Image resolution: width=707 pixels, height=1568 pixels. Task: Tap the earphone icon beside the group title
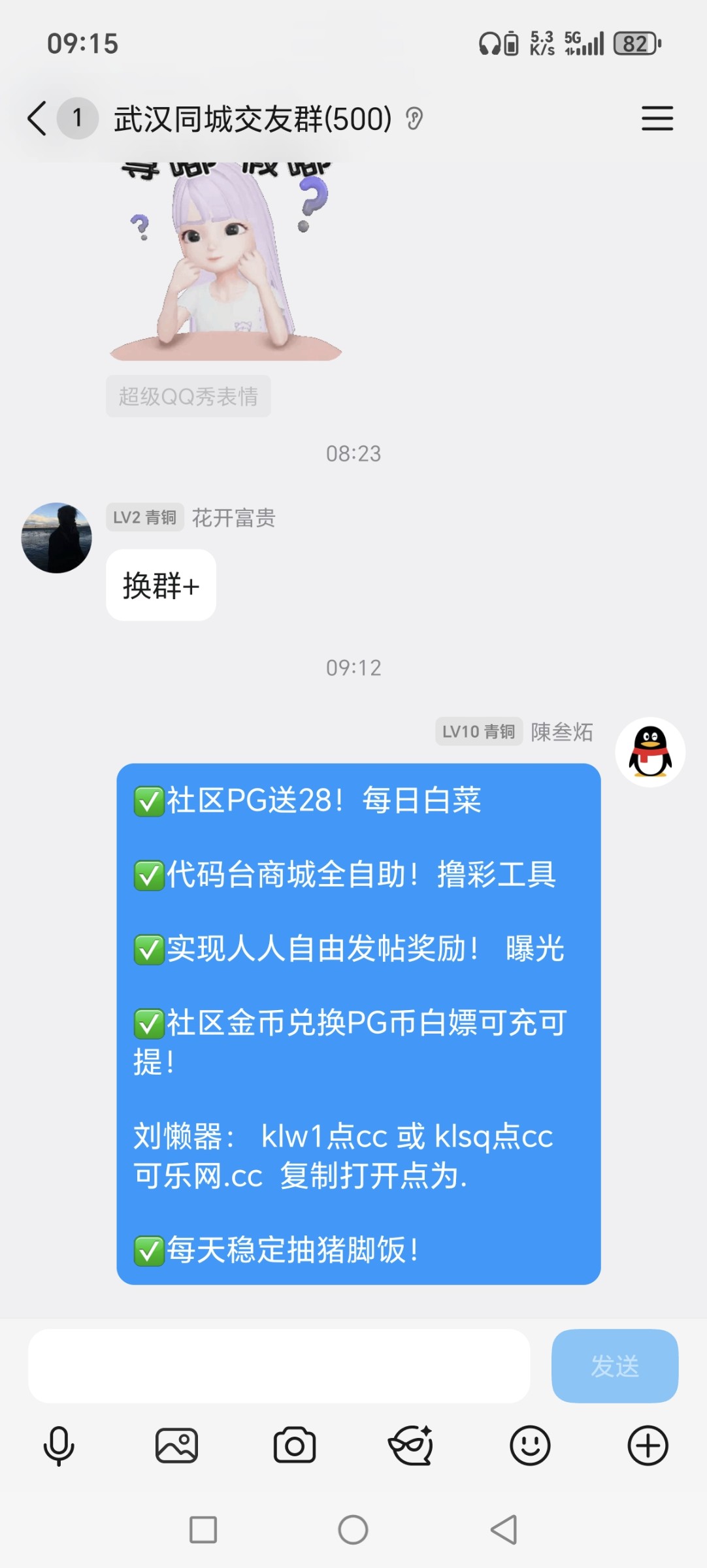(414, 120)
